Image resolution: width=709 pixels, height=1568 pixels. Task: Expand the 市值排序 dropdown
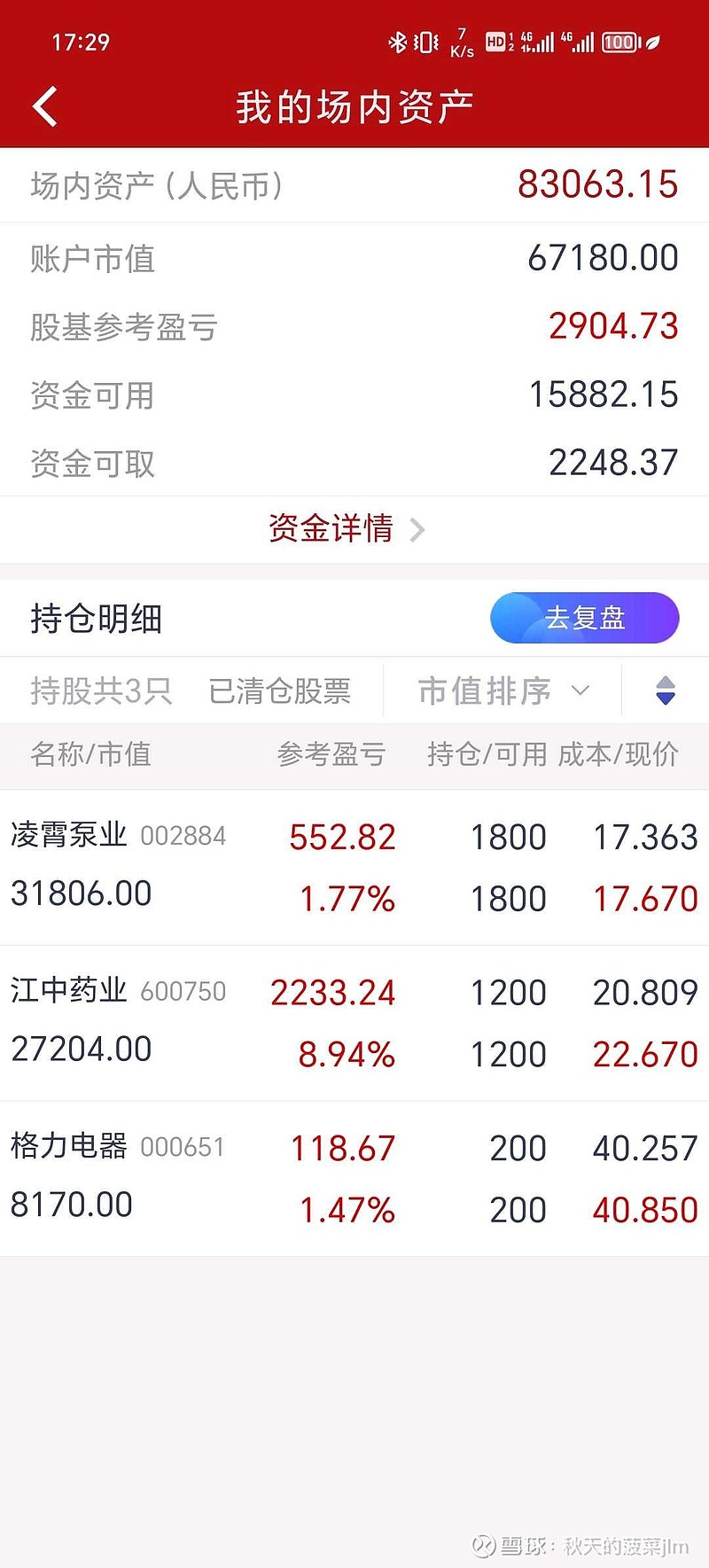point(503,690)
